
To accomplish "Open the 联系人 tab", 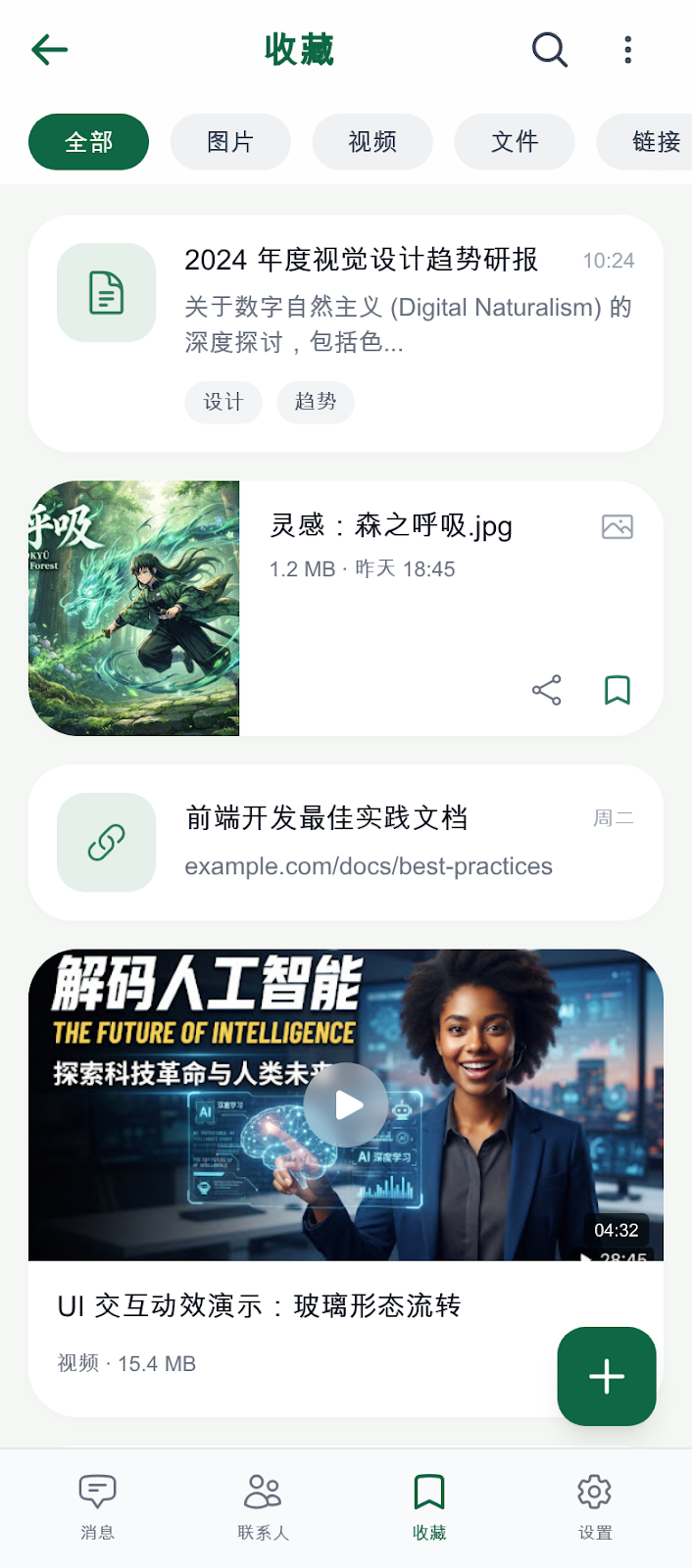I will pos(263,1507).
